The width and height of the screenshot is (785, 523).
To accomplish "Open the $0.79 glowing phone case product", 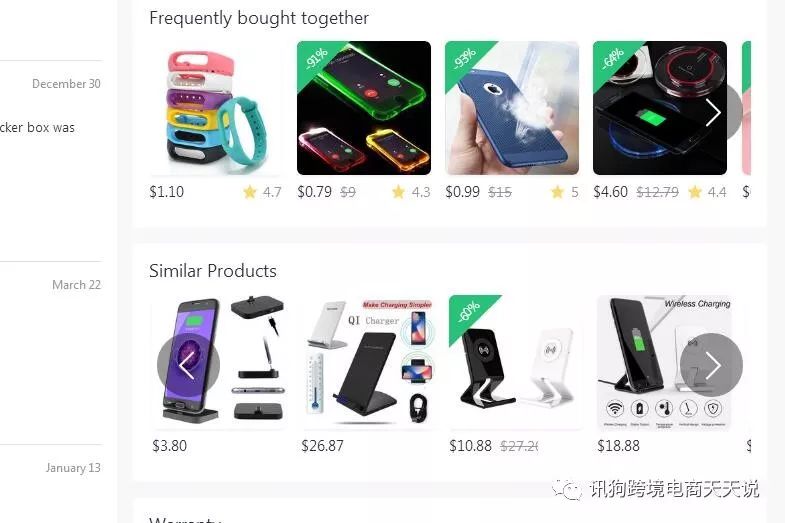I will (364, 108).
